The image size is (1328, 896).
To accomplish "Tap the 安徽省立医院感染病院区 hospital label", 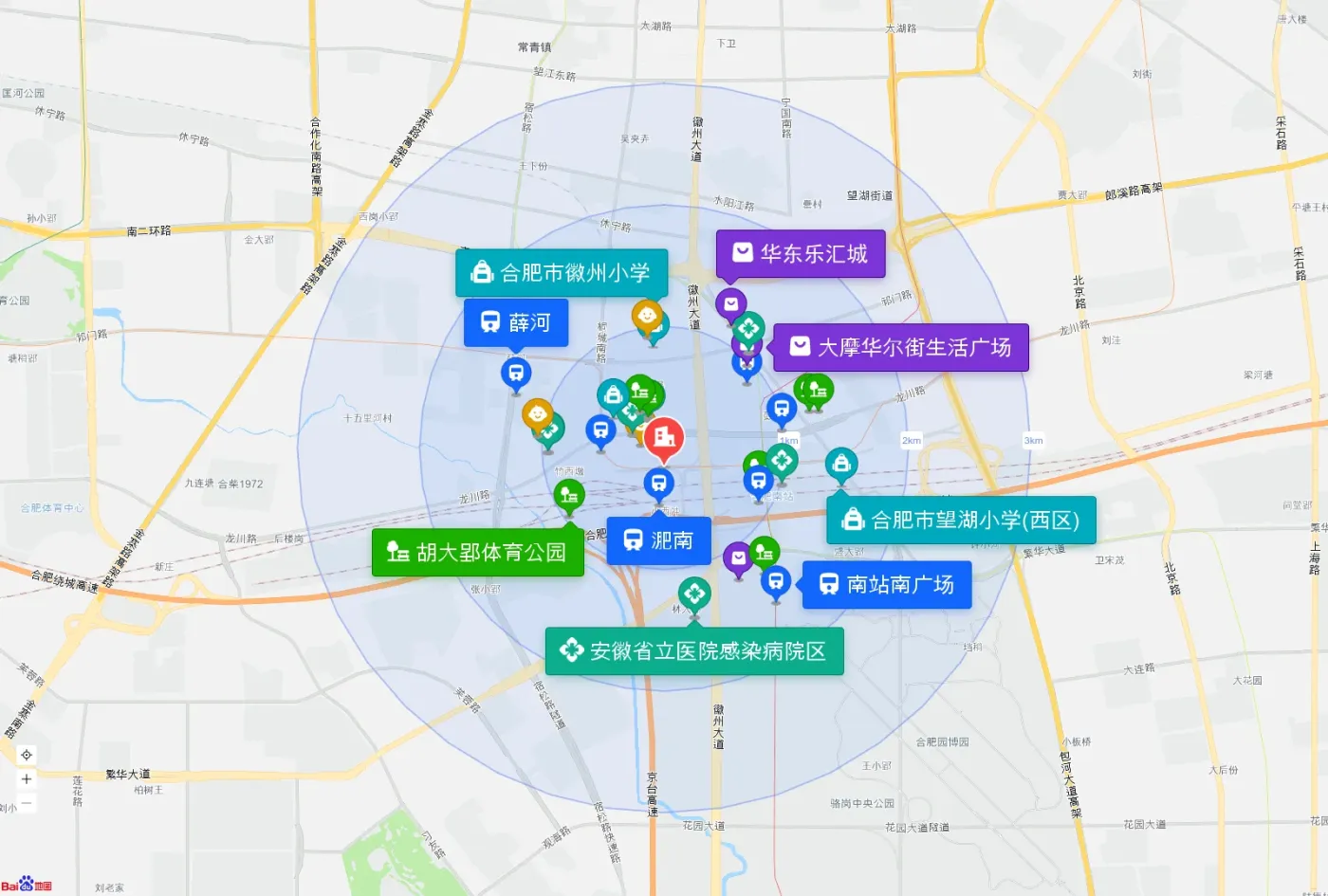I will (x=694, y=651).
